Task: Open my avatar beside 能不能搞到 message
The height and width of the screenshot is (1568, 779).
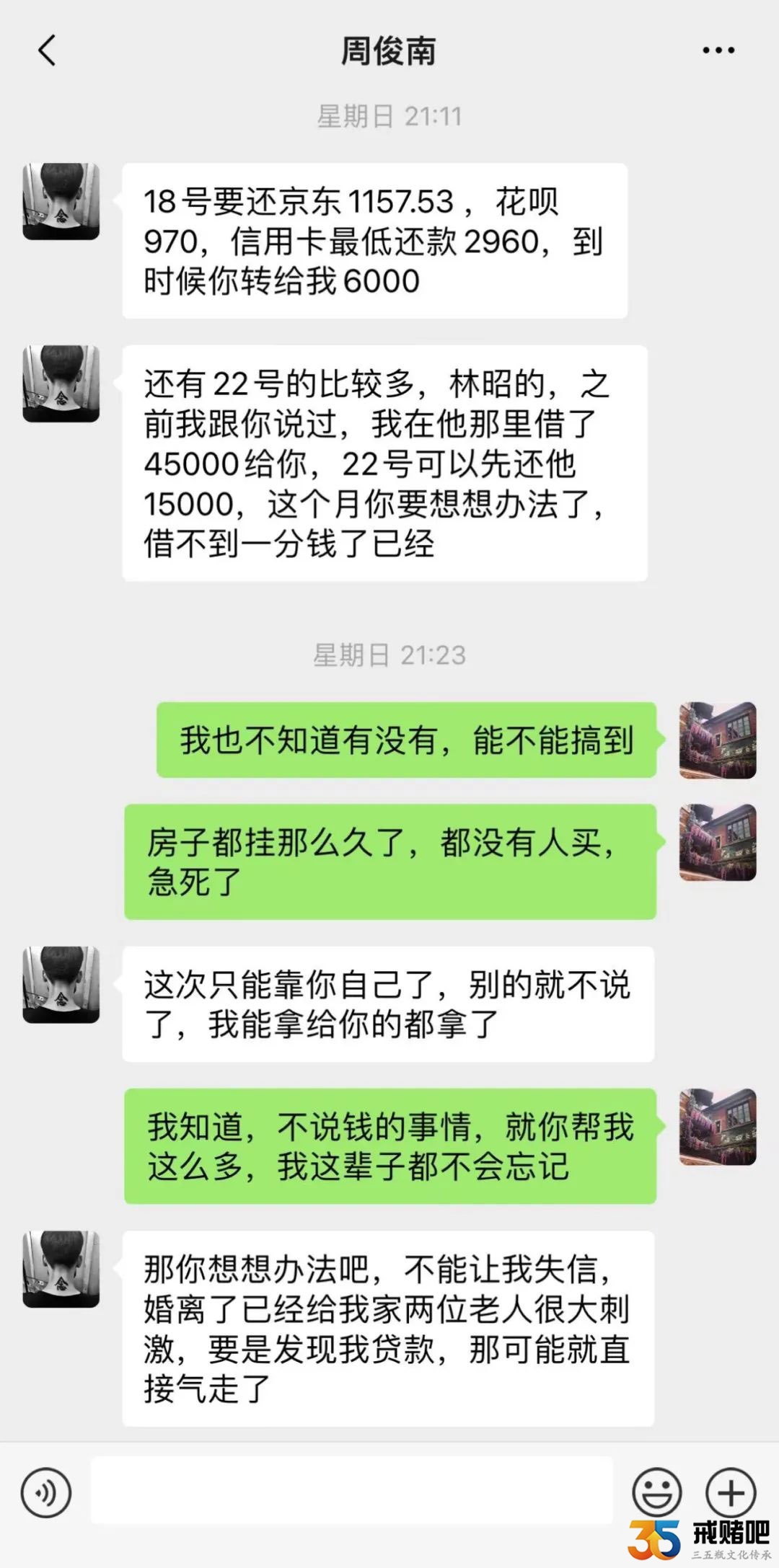Action: pyautogui.click(x=718, y=740)
